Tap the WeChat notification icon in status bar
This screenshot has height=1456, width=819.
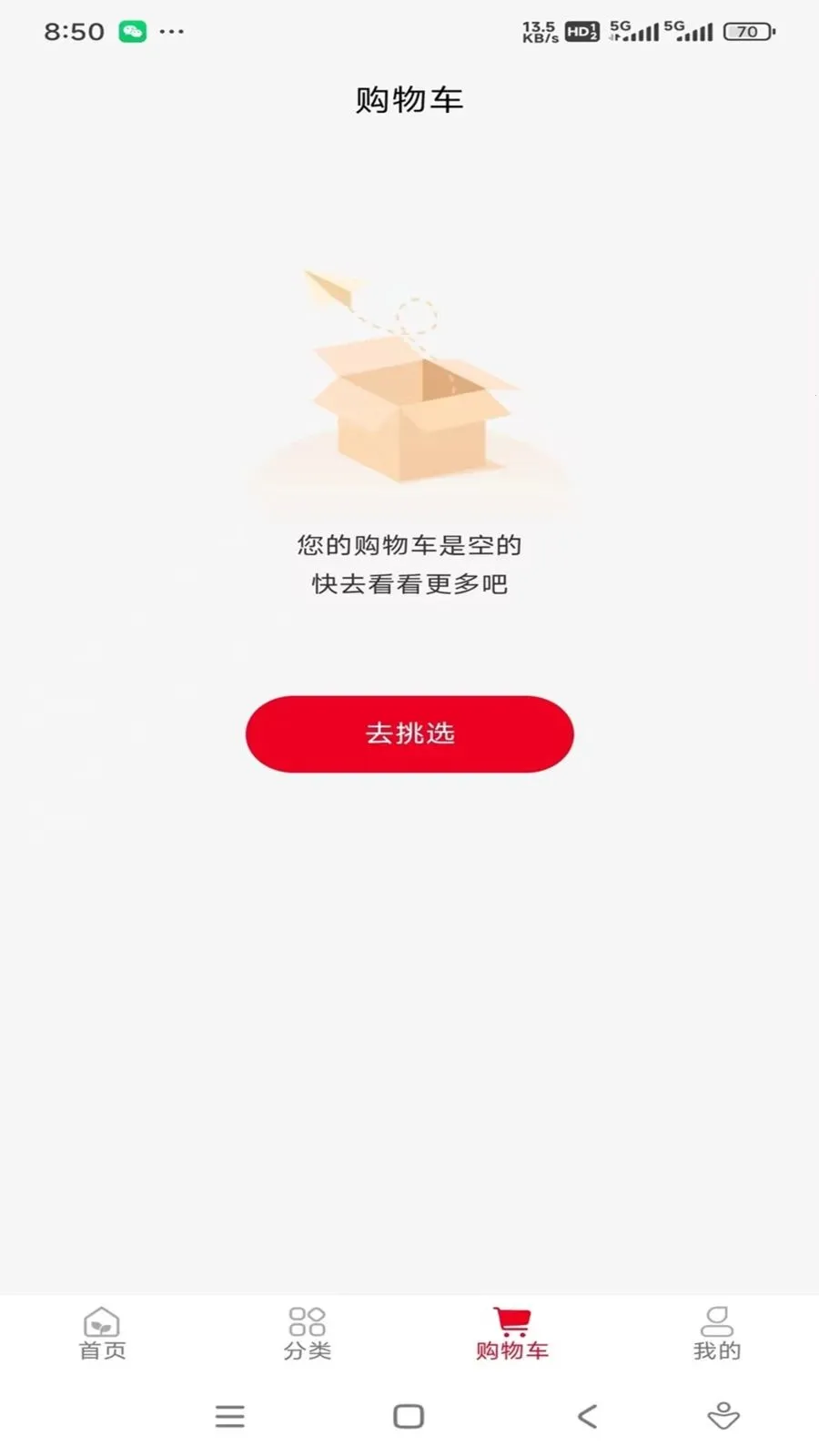[133, 30]
